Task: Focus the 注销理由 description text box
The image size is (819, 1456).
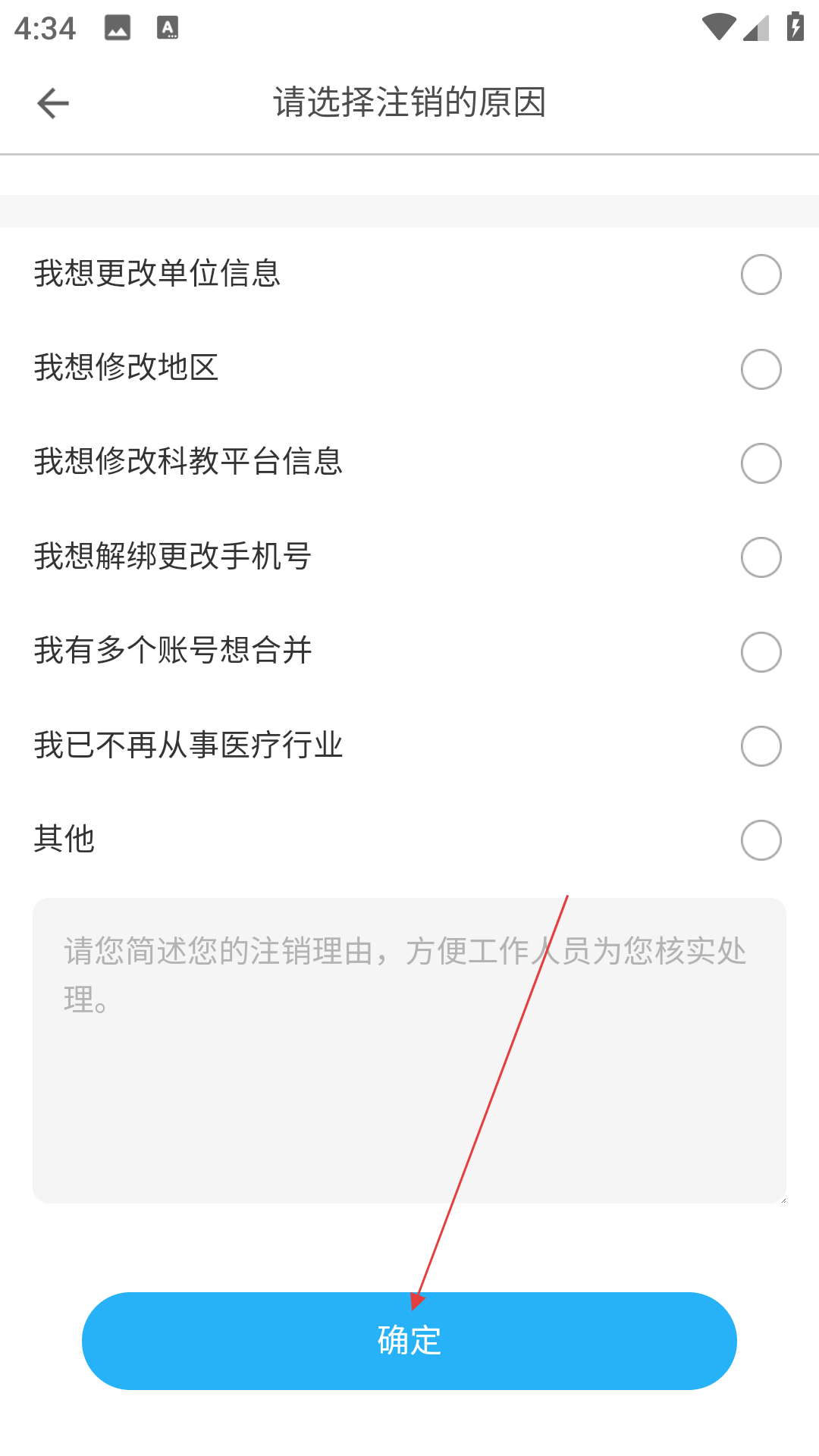Action: pos(409,1050)
